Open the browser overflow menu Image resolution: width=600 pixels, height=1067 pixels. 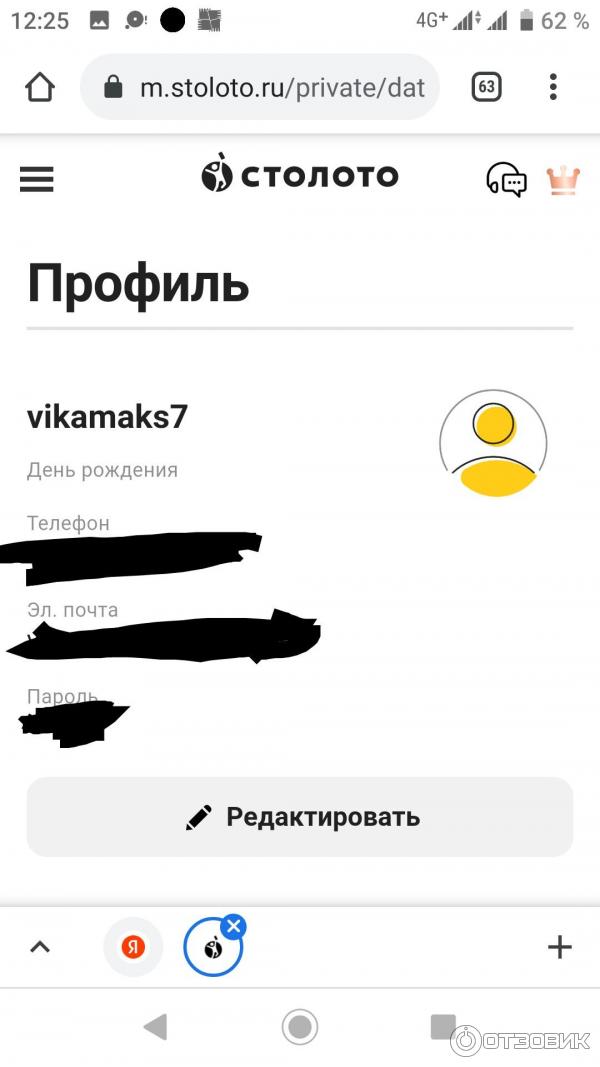(x=553, y=88)
